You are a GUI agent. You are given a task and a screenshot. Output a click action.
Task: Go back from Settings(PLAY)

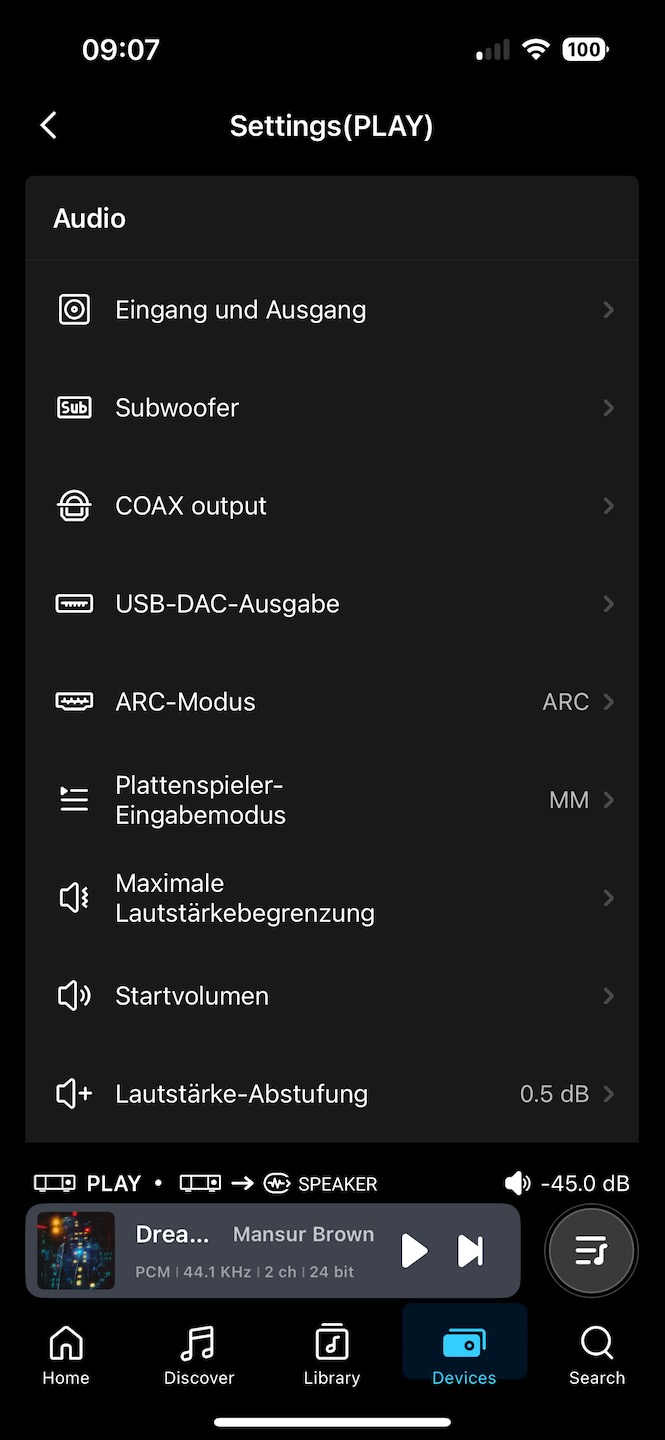(x=48, y=126)
